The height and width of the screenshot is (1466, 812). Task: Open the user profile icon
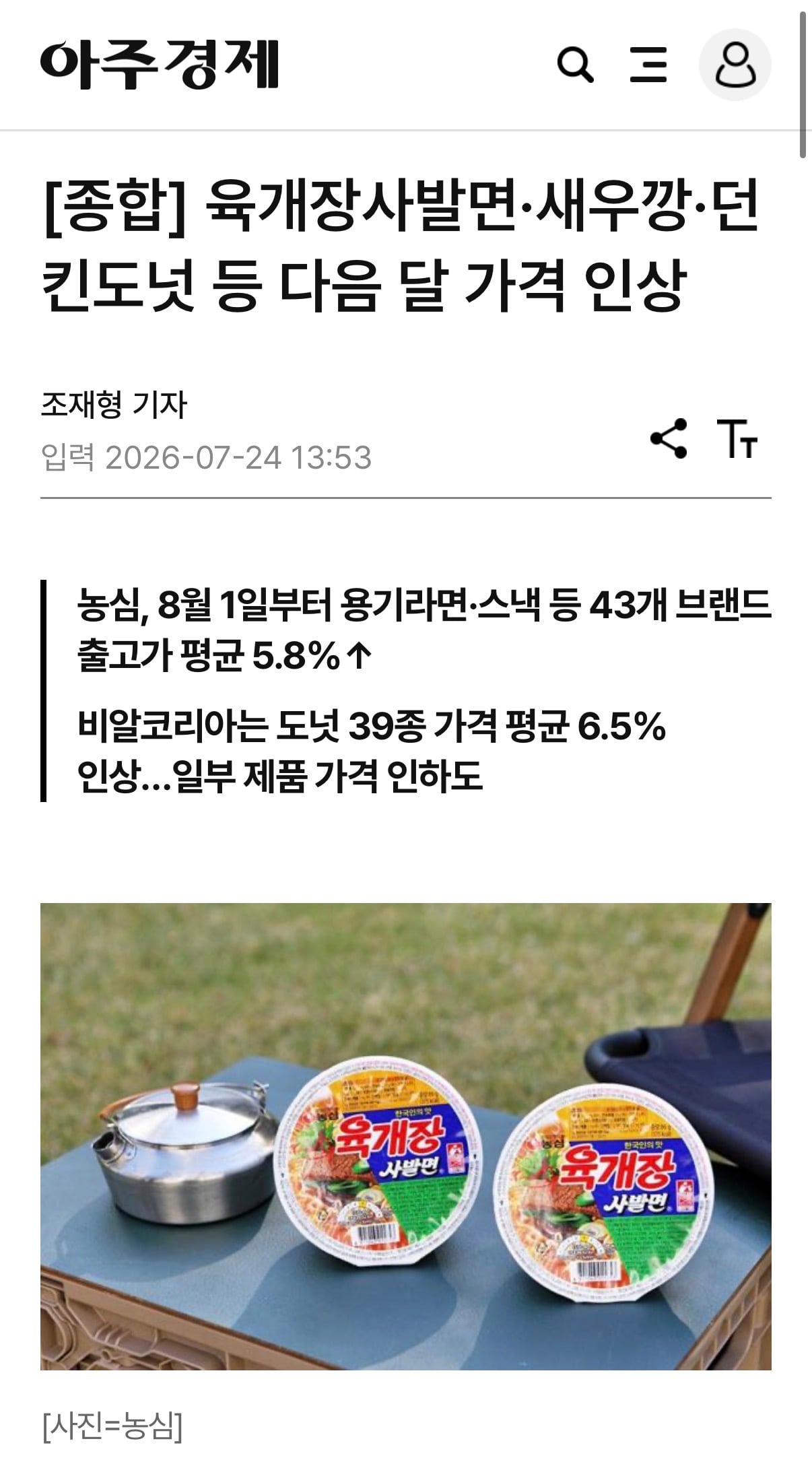[x=735, y=65]
